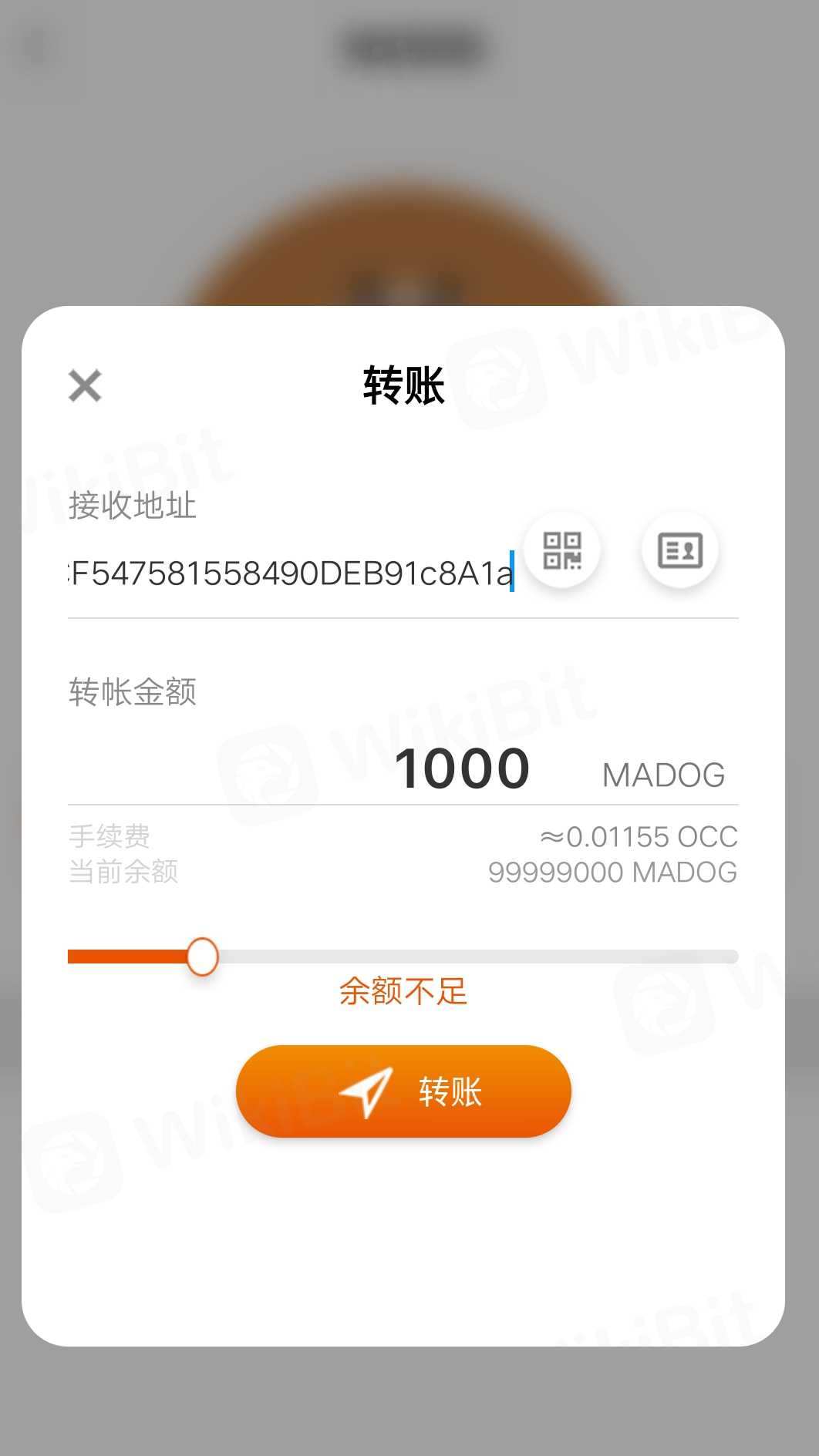
Task: Edit the 接收地址 address field
Action: (x=292, y=573)
